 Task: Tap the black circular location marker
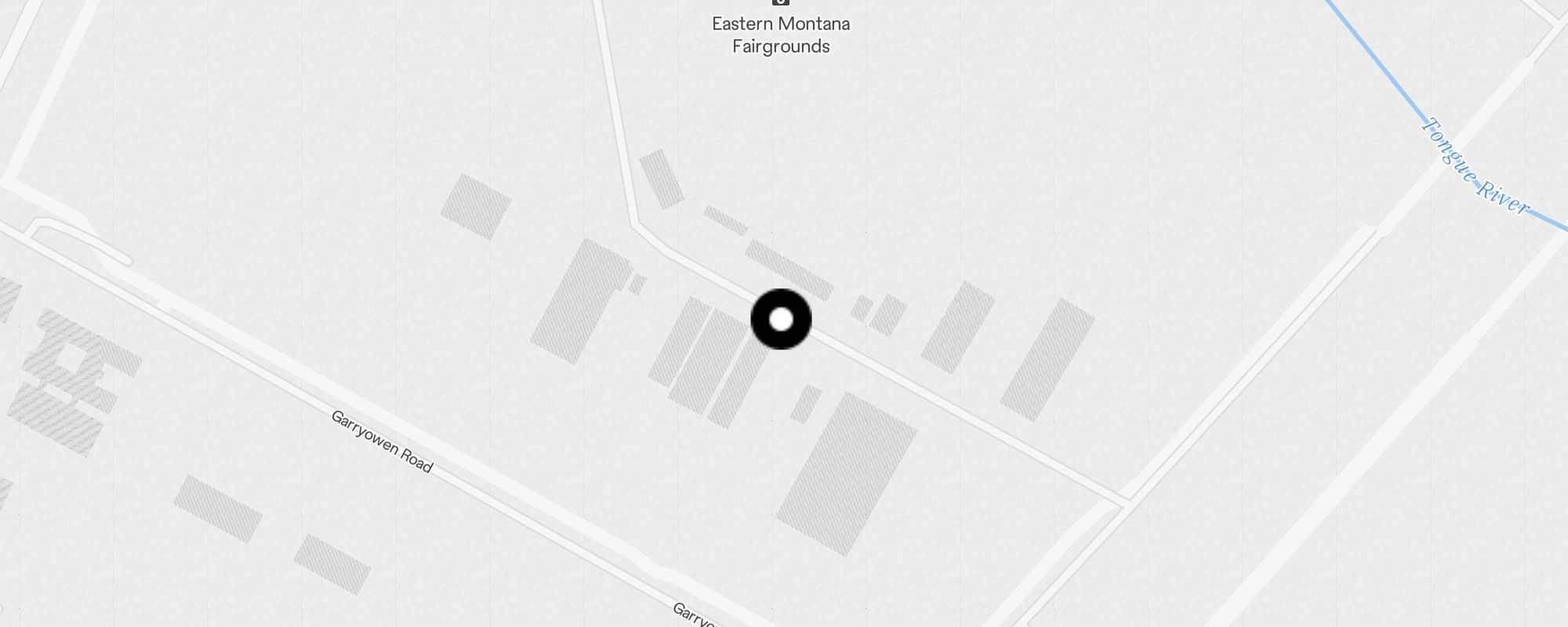coord(781,319)
